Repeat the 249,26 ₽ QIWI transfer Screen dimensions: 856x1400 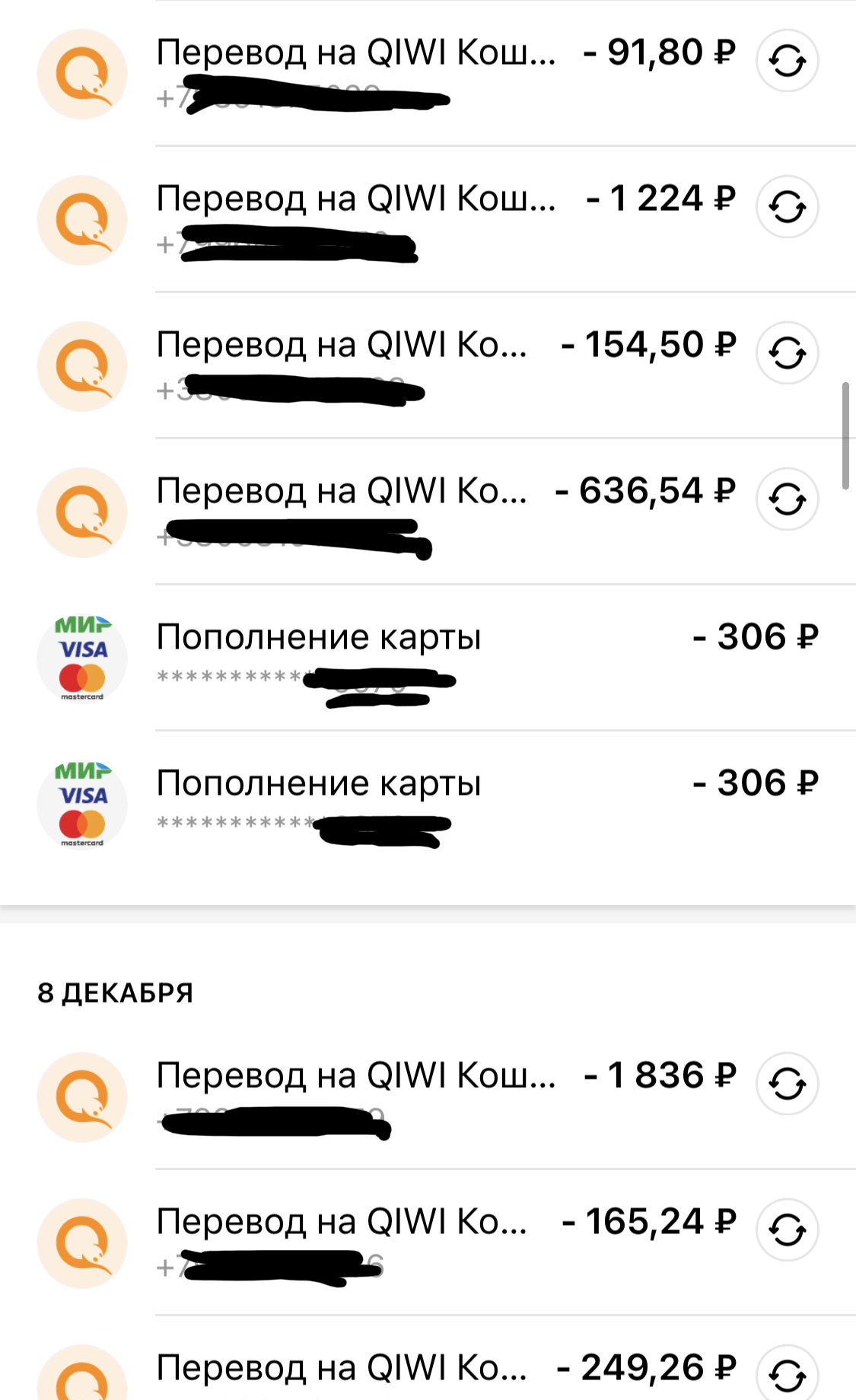coord(787,1373)
